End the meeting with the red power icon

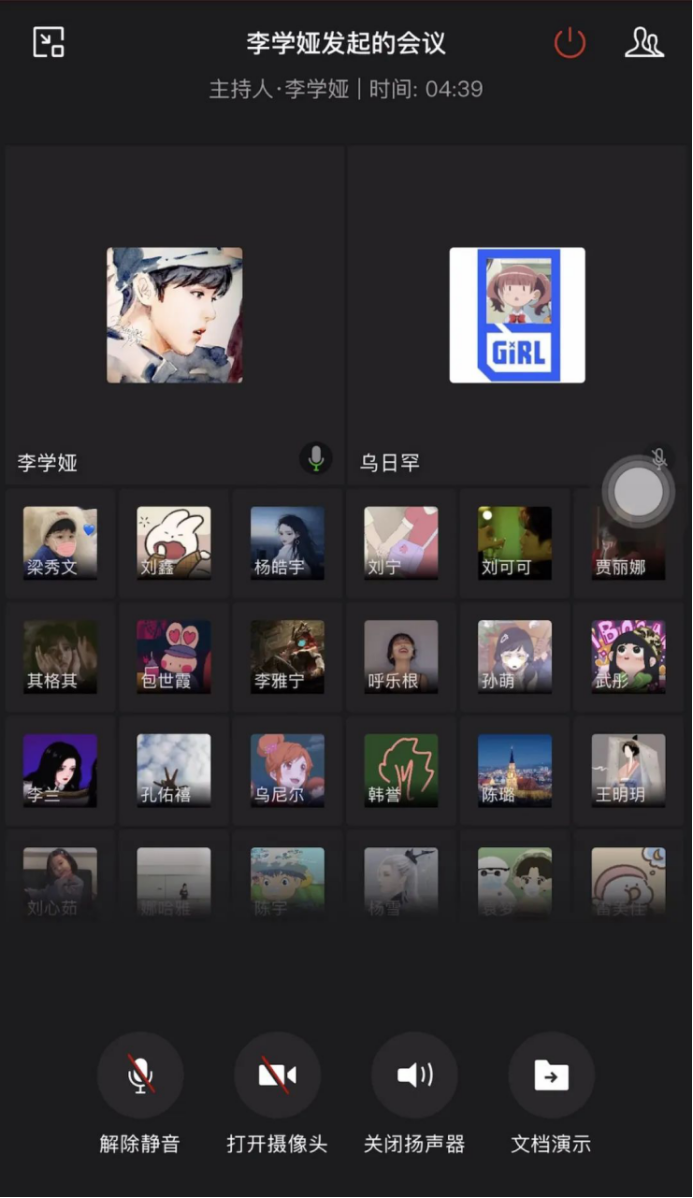pyautogui.click(x=570, y=43)
